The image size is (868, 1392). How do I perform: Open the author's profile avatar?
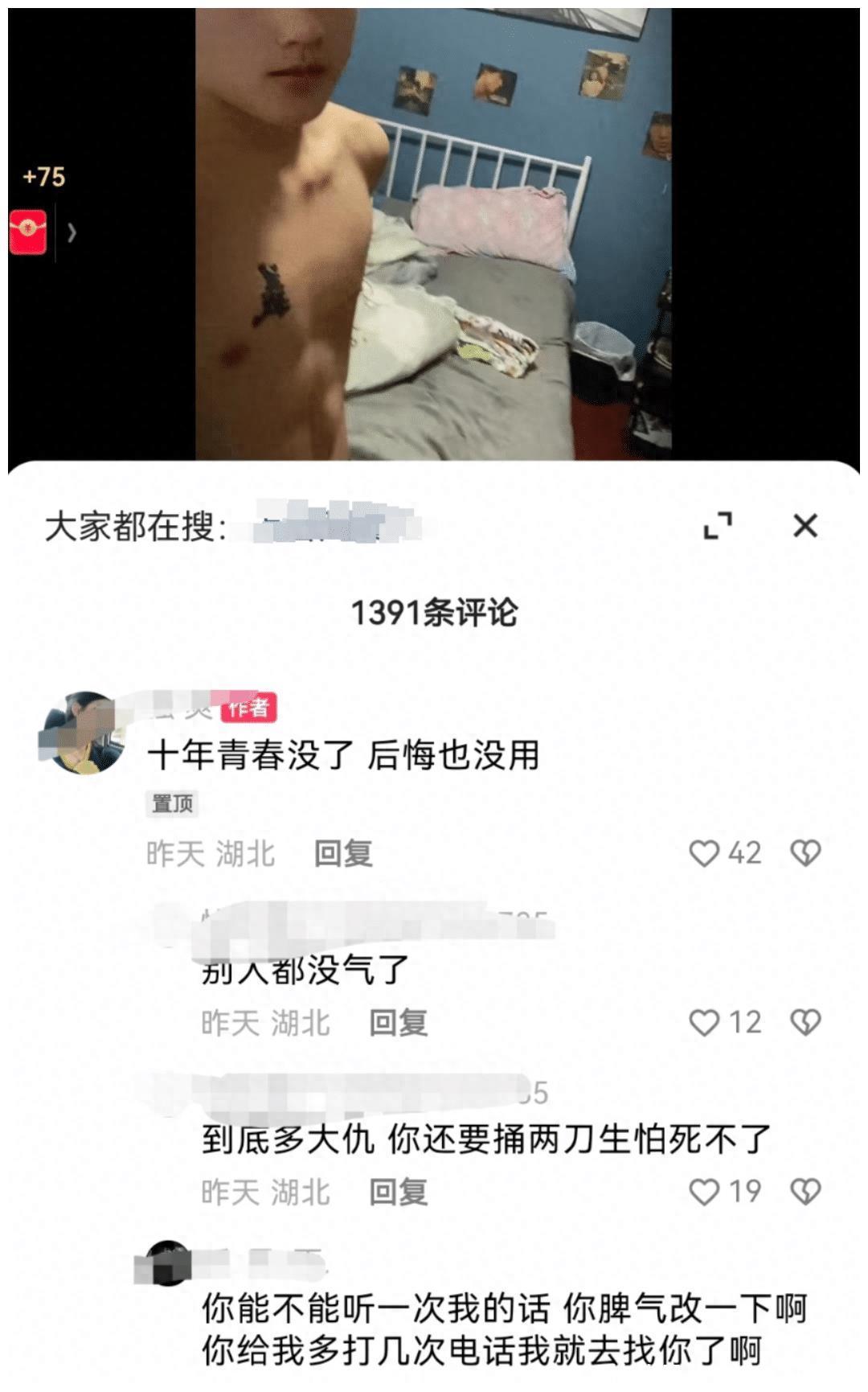pyautogui.click(x=83, y=733)
